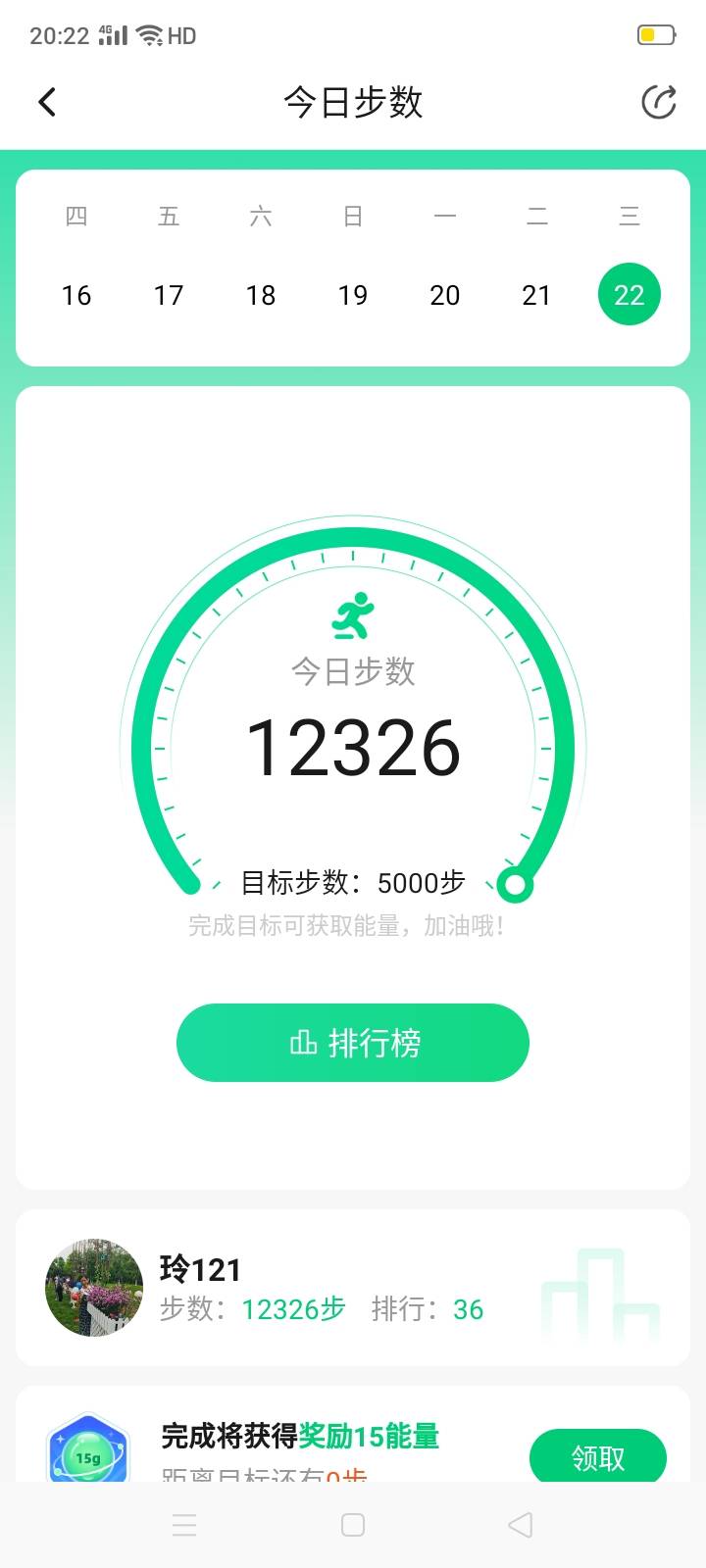
Task: Tap the 六 weekday label
Action: pos(261,217)
